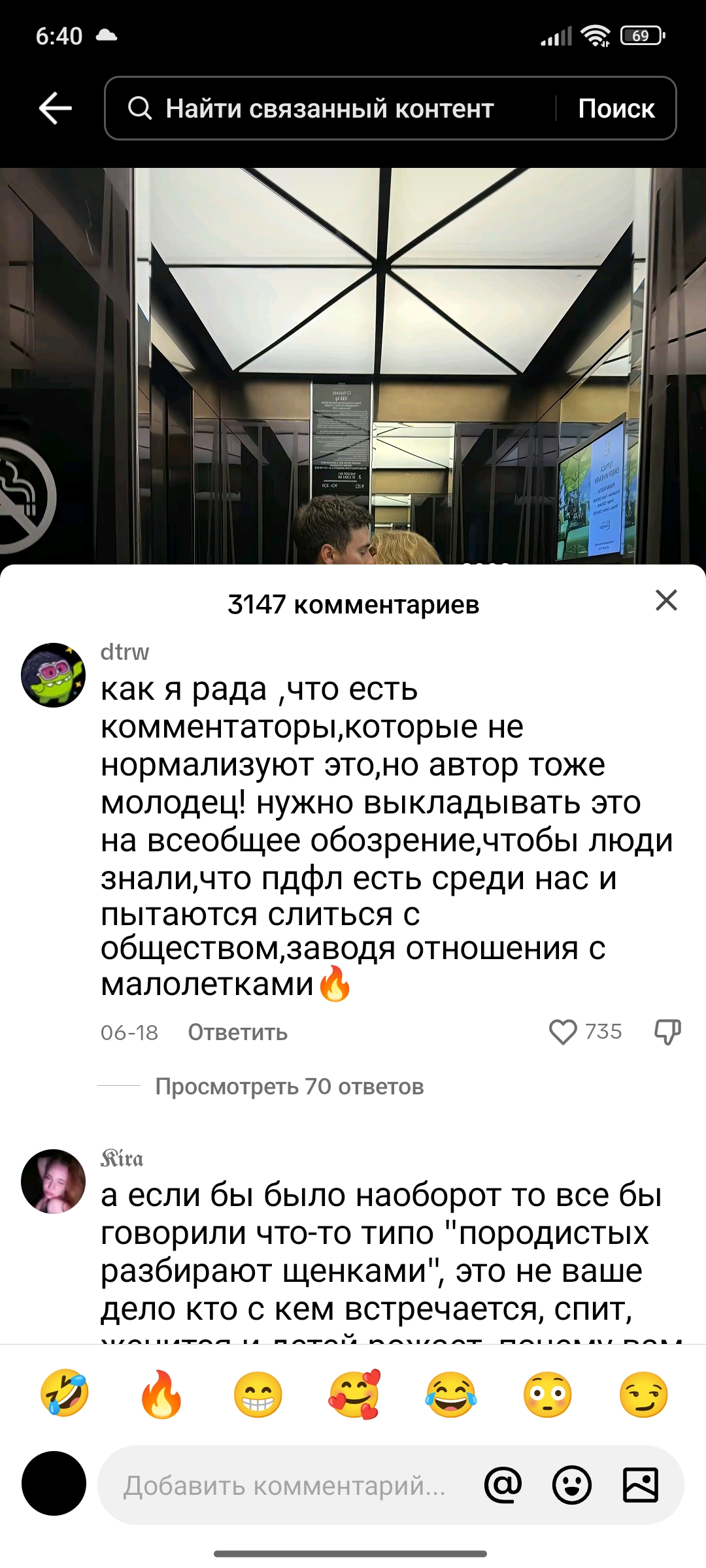Go back using the arrow icon
This screenshot has width=706, height=1568.
coord(56,108)
